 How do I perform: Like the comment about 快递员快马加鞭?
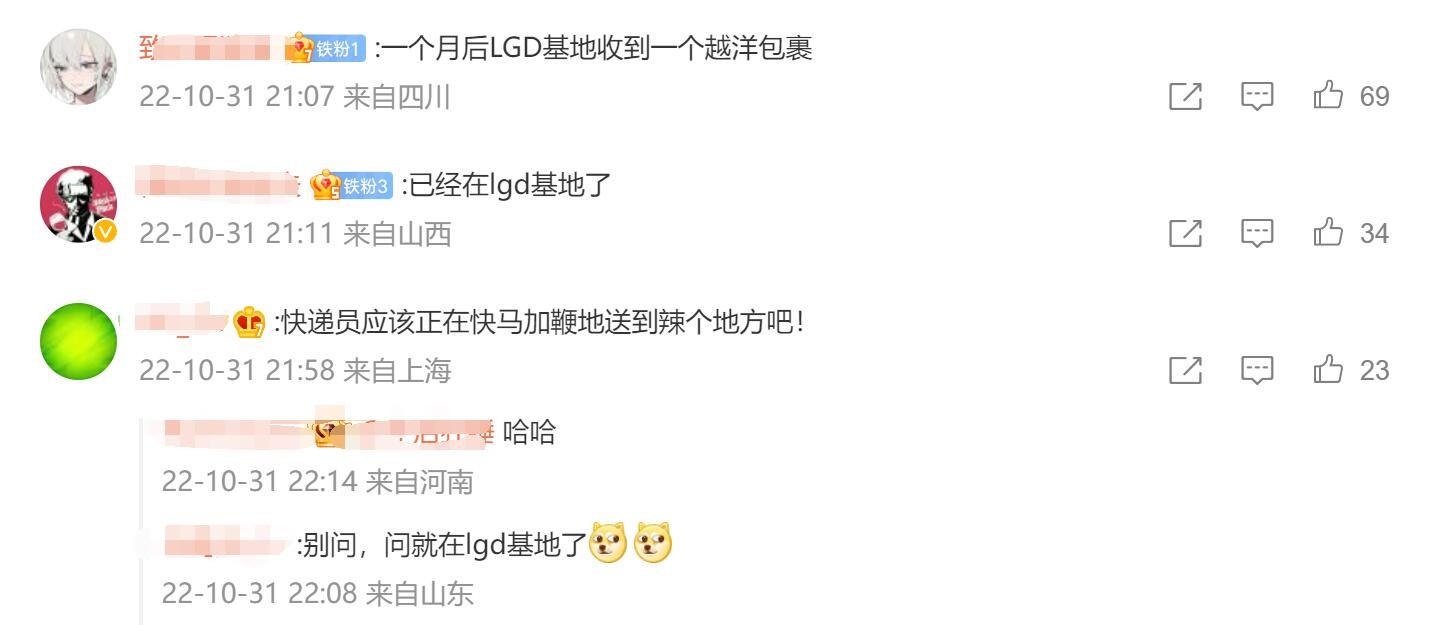click(1328, 370)
